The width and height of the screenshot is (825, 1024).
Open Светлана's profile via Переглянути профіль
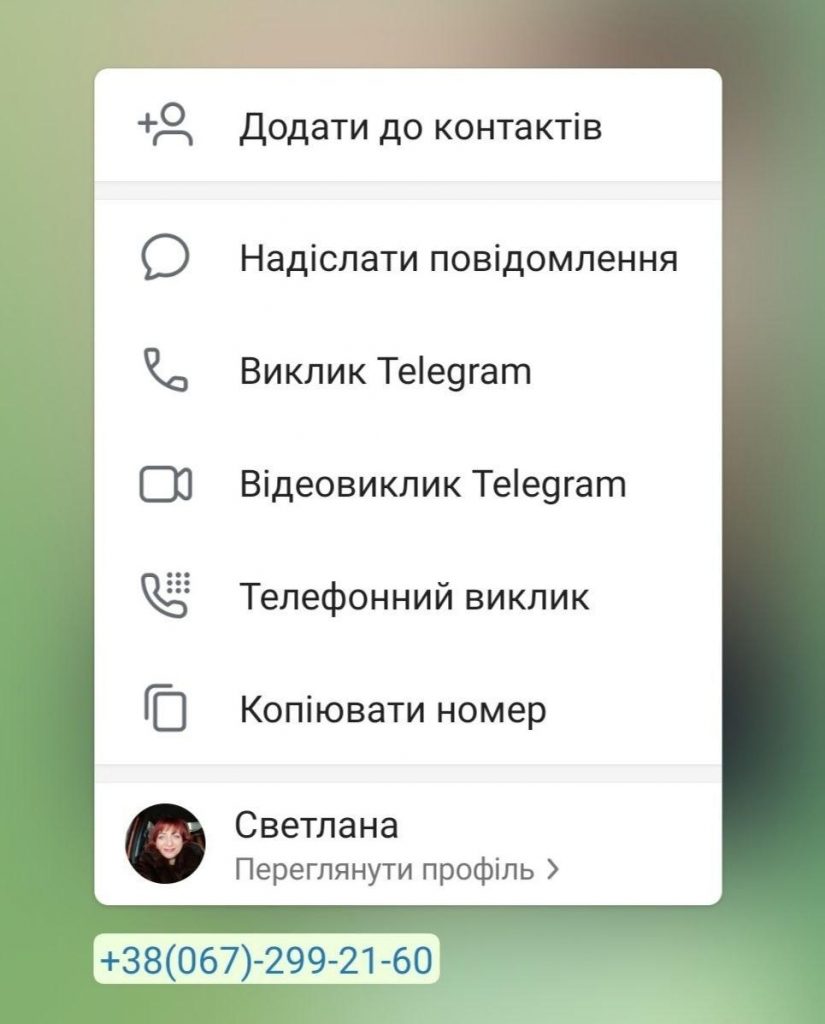tap(396, 869)
